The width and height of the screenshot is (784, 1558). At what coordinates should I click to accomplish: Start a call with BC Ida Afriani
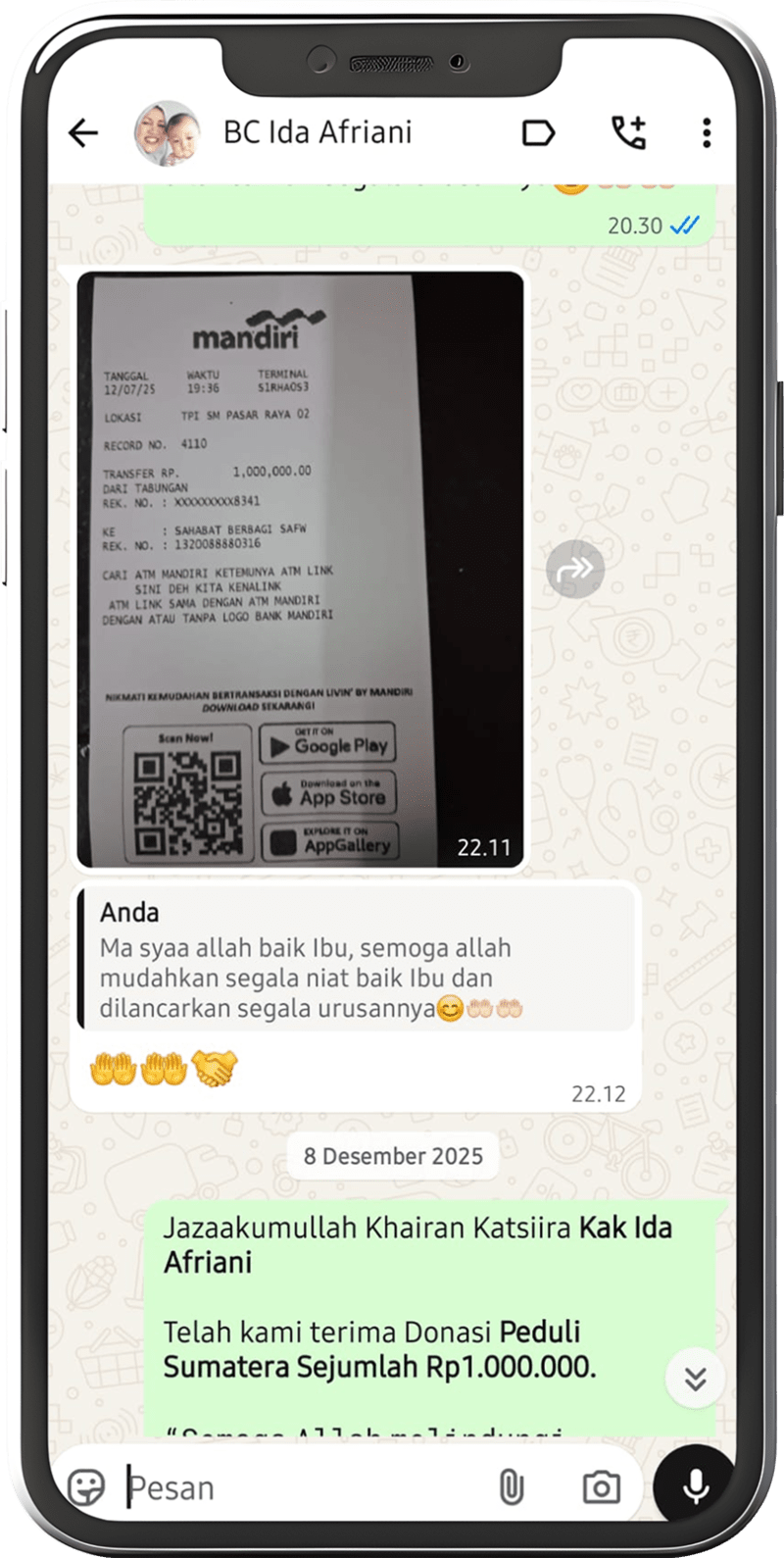pos(628,132)
